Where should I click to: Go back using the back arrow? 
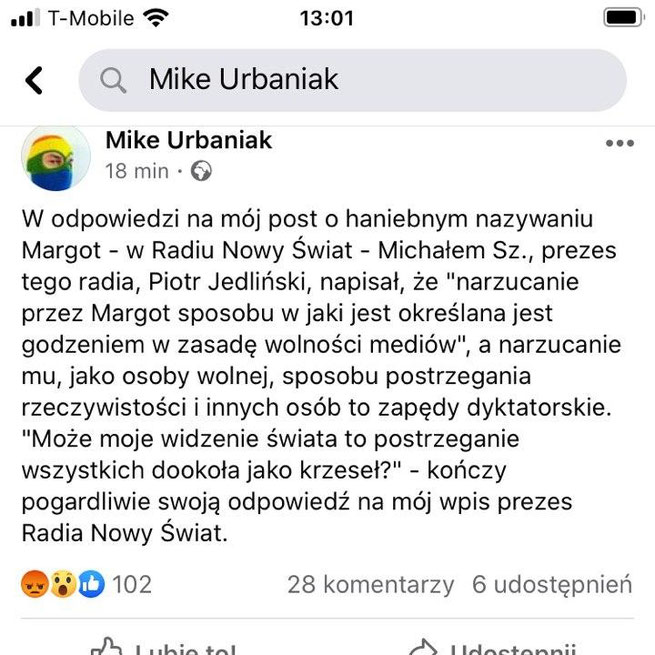click(x=34, y=80)
